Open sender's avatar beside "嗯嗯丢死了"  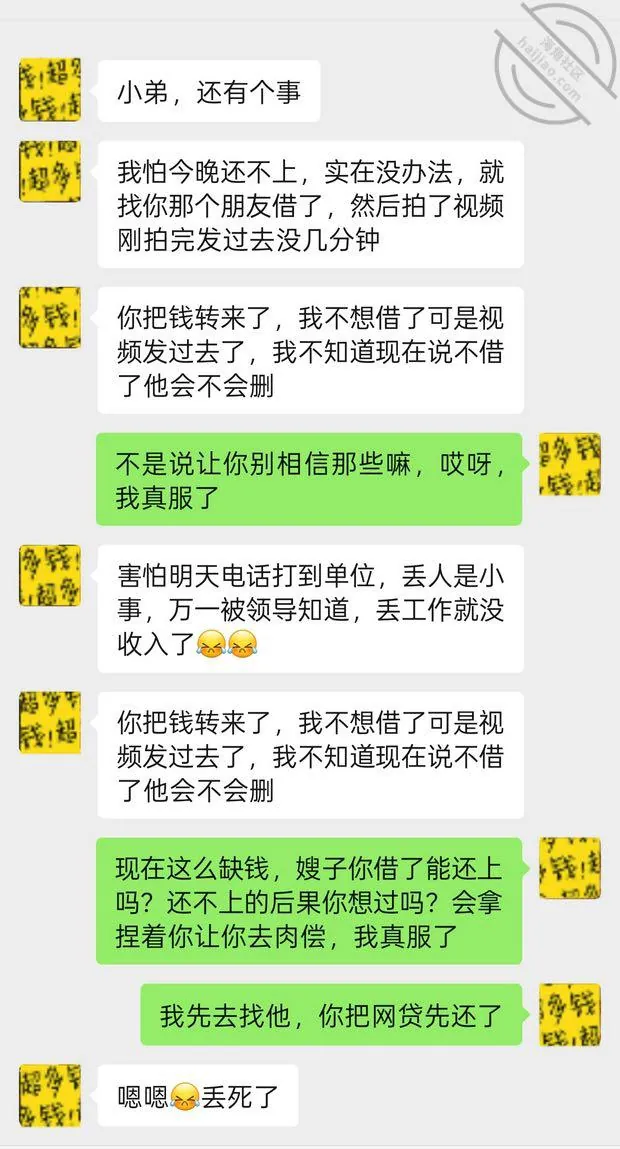(x=50, y=1096)
